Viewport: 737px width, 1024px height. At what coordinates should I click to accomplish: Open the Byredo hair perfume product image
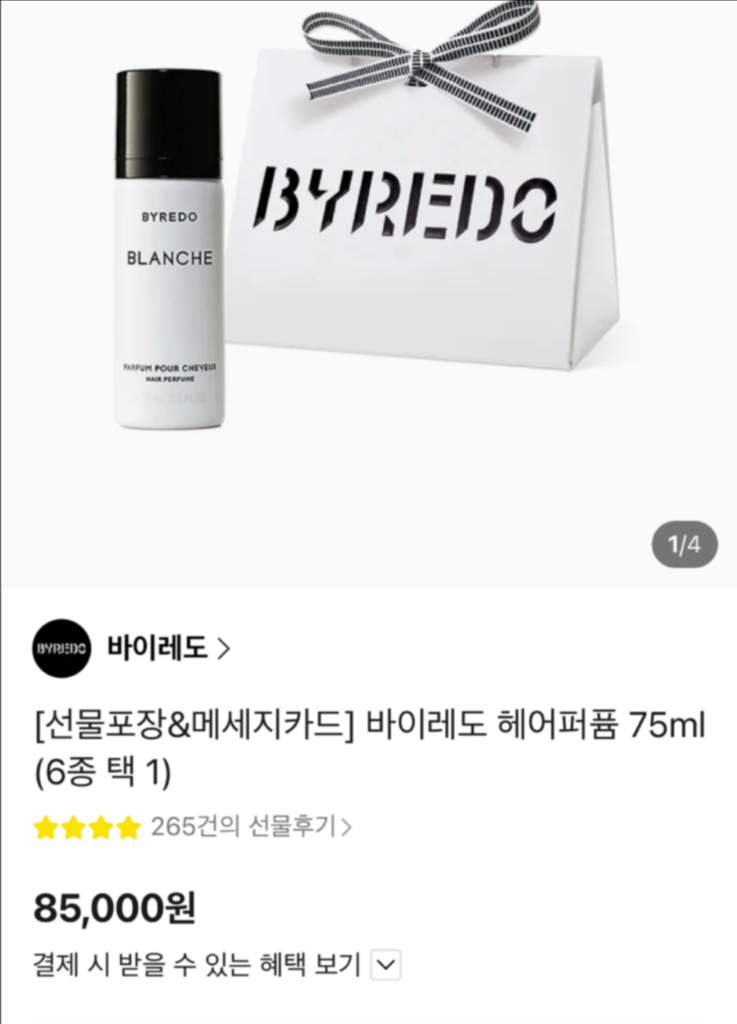[368, 290]
